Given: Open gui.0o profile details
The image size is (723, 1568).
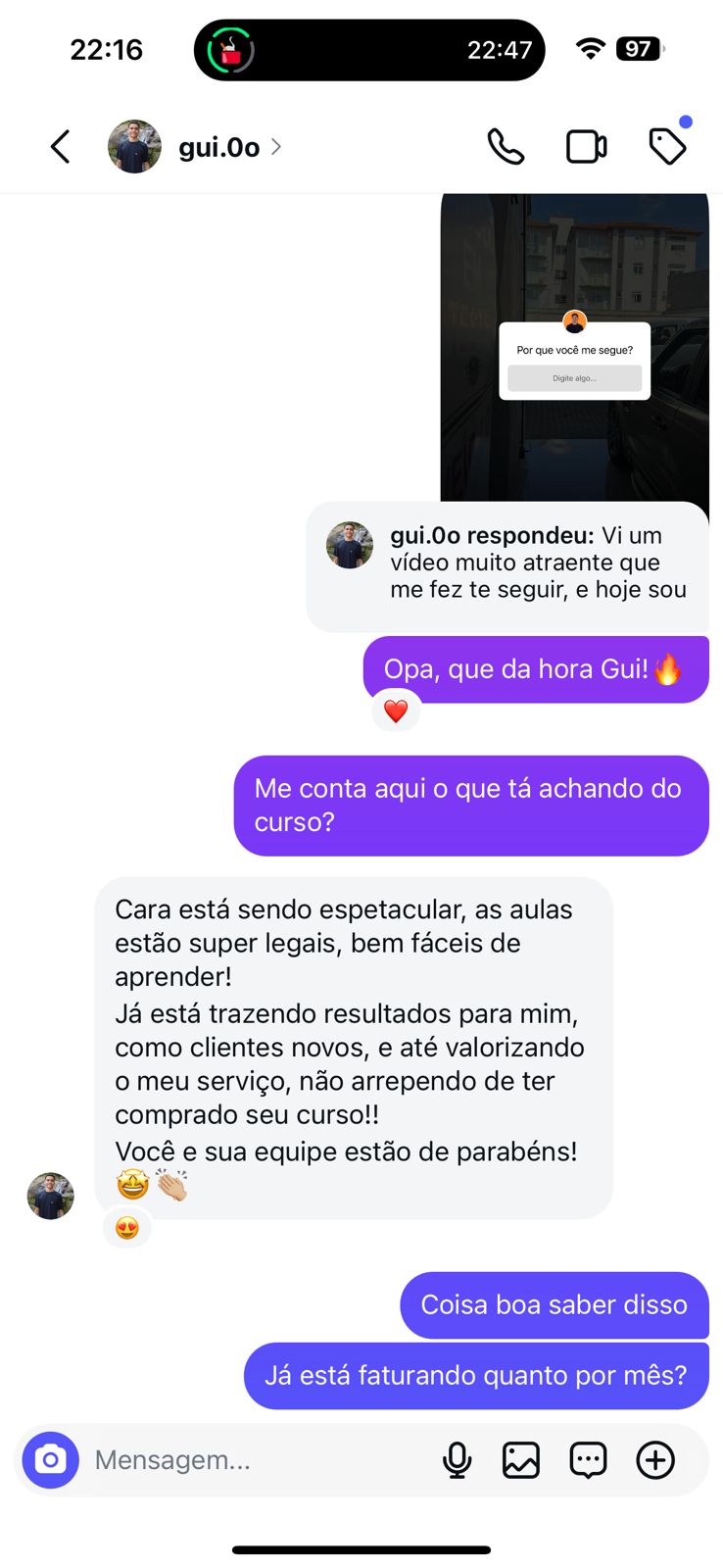Looking at the screenshot, I should pos(218,147).
